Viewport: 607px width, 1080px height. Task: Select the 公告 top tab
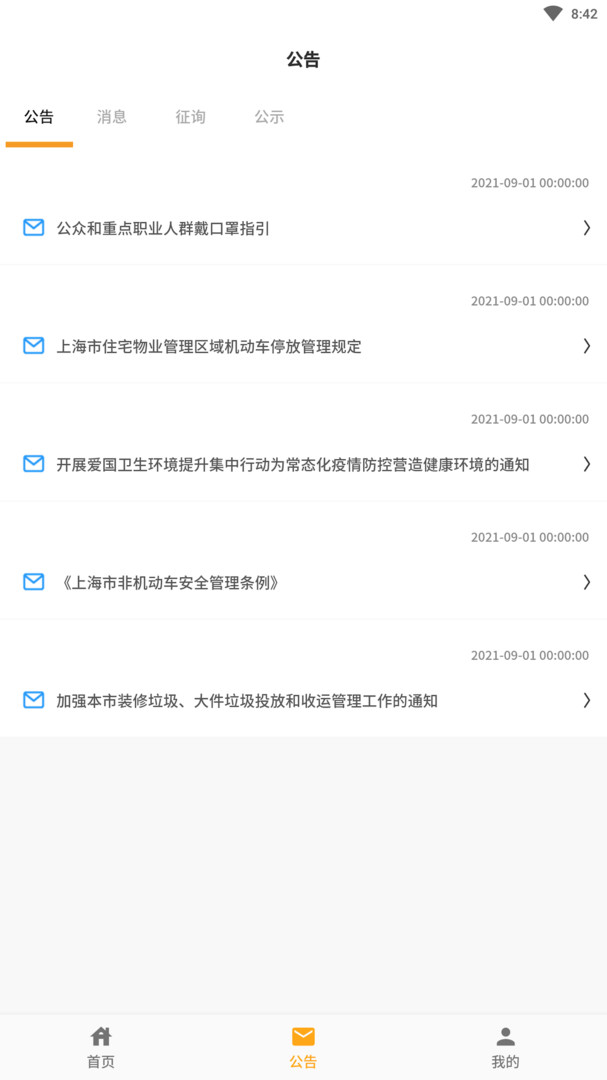39,117
